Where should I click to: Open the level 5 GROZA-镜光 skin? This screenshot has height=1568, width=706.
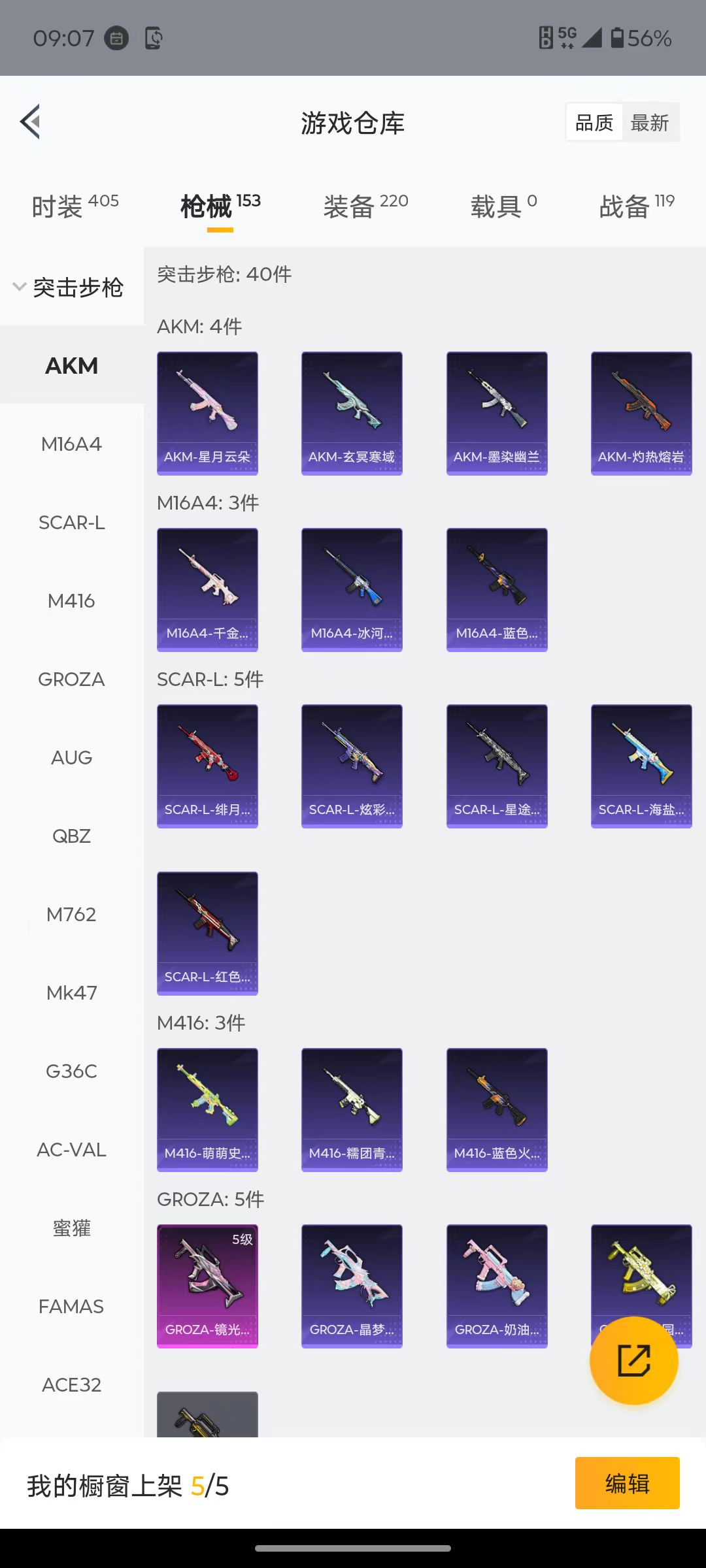207,1286
